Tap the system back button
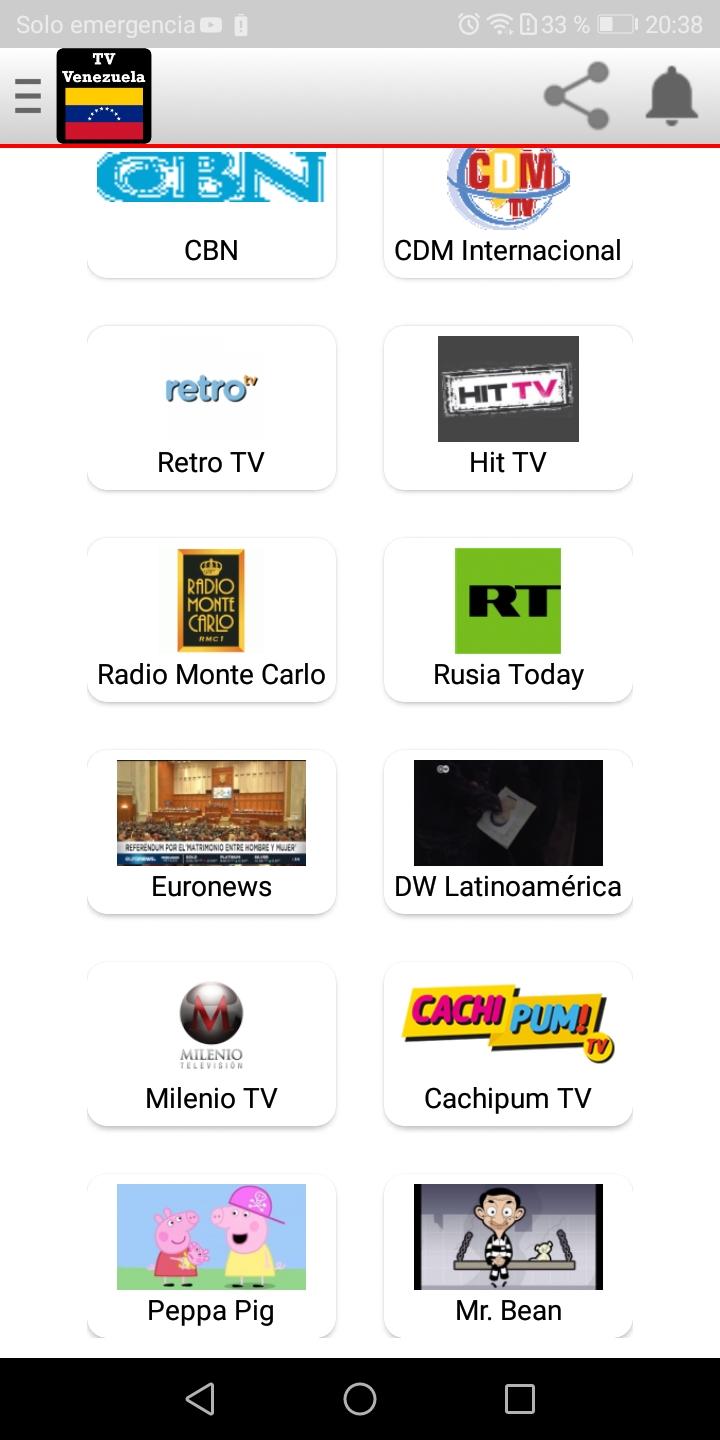This screenshot has width=720, height=1440. tap(201, 1399)
